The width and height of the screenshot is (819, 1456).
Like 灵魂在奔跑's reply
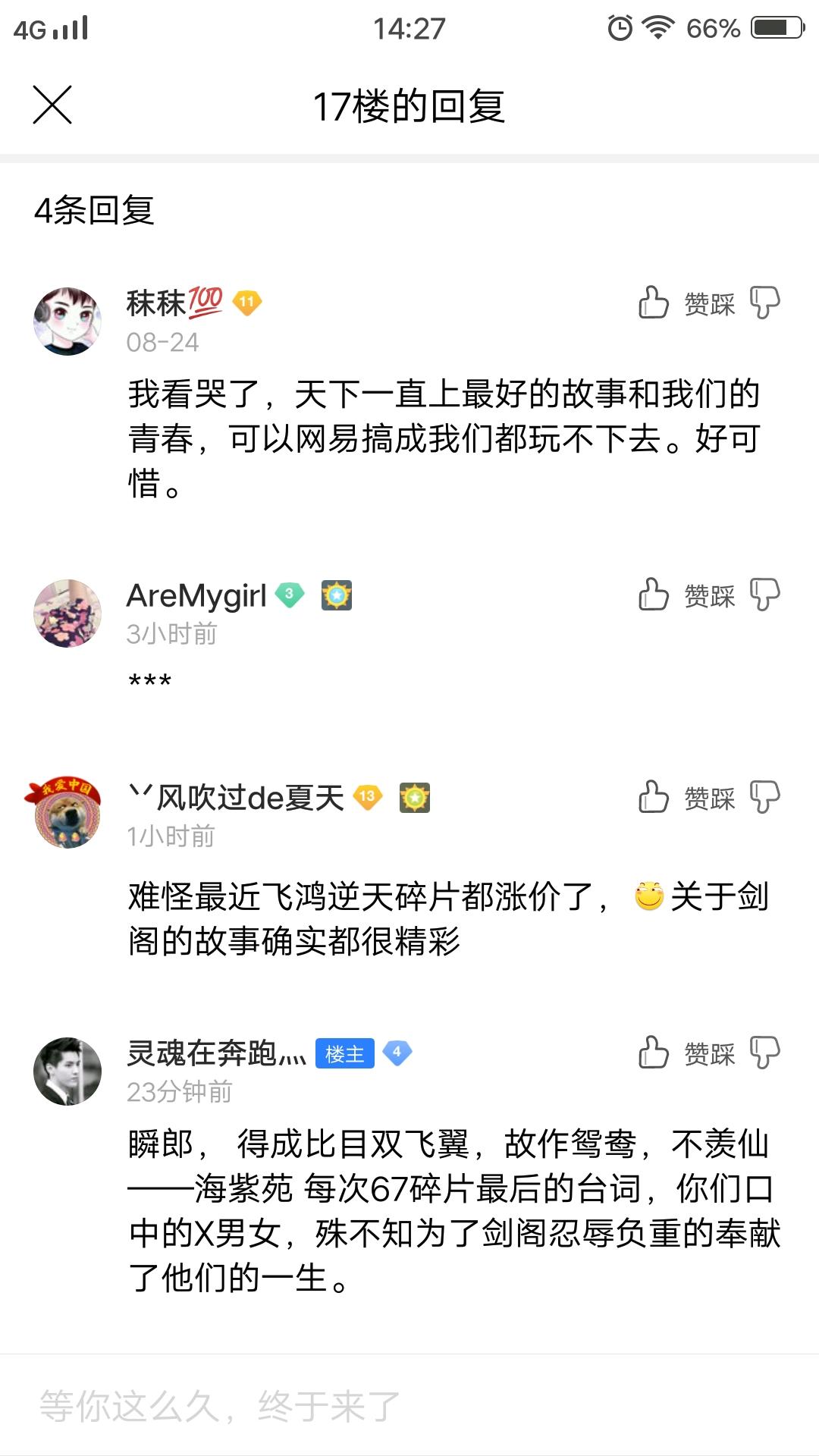(653, 1053)
